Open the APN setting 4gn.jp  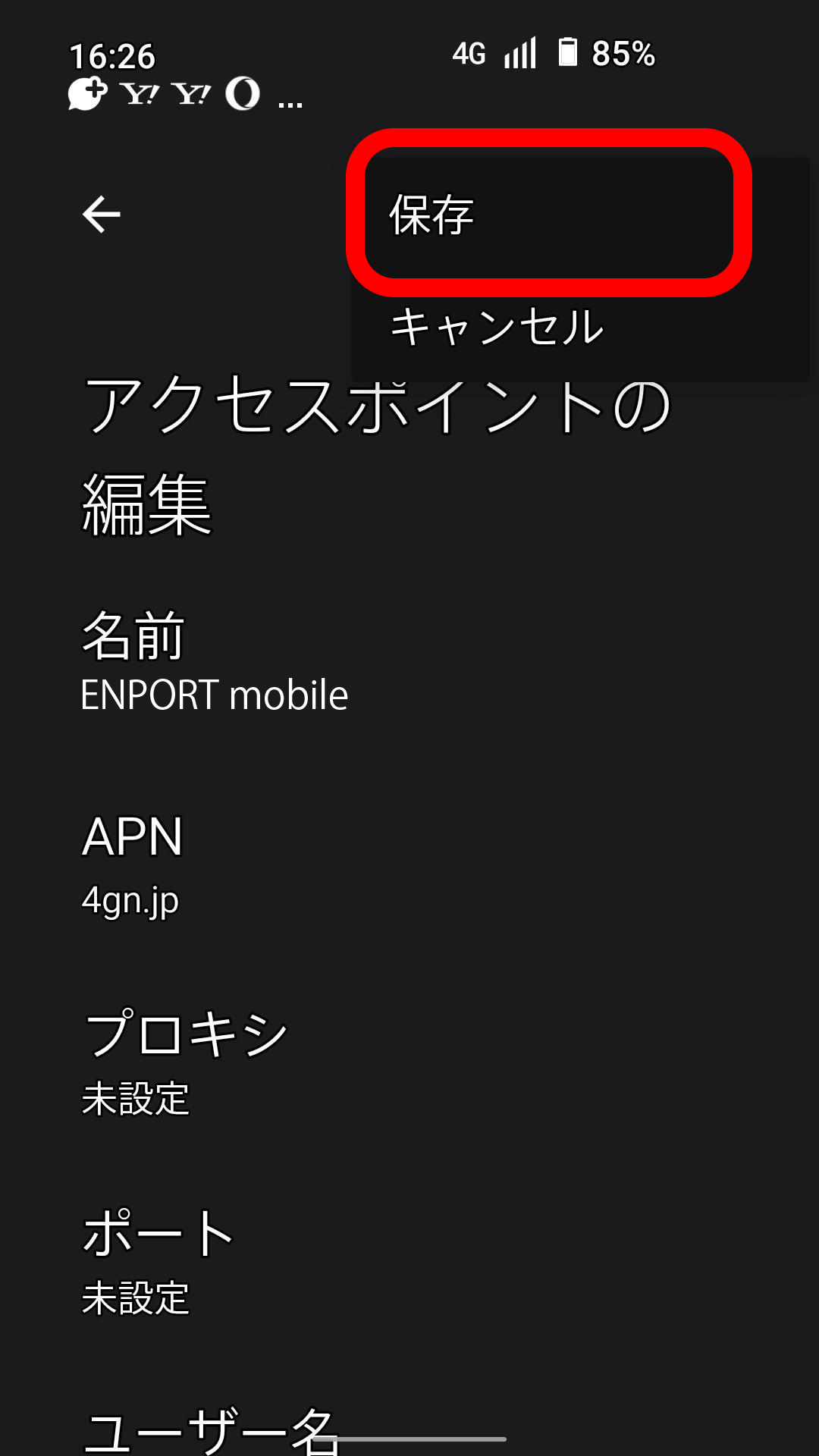click(409, 864)
